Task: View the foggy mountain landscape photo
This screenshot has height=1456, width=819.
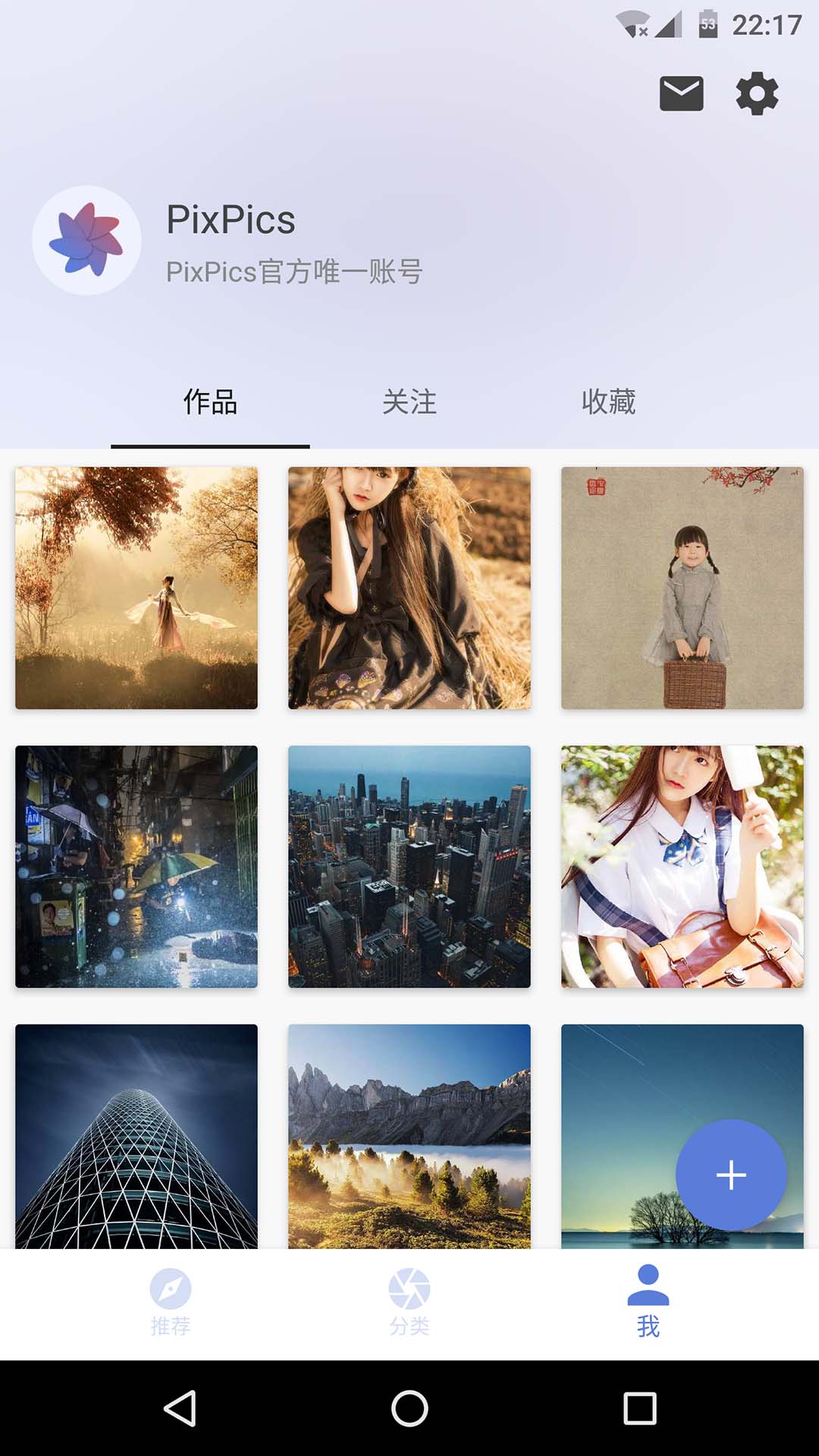Action: [409, 1135]
